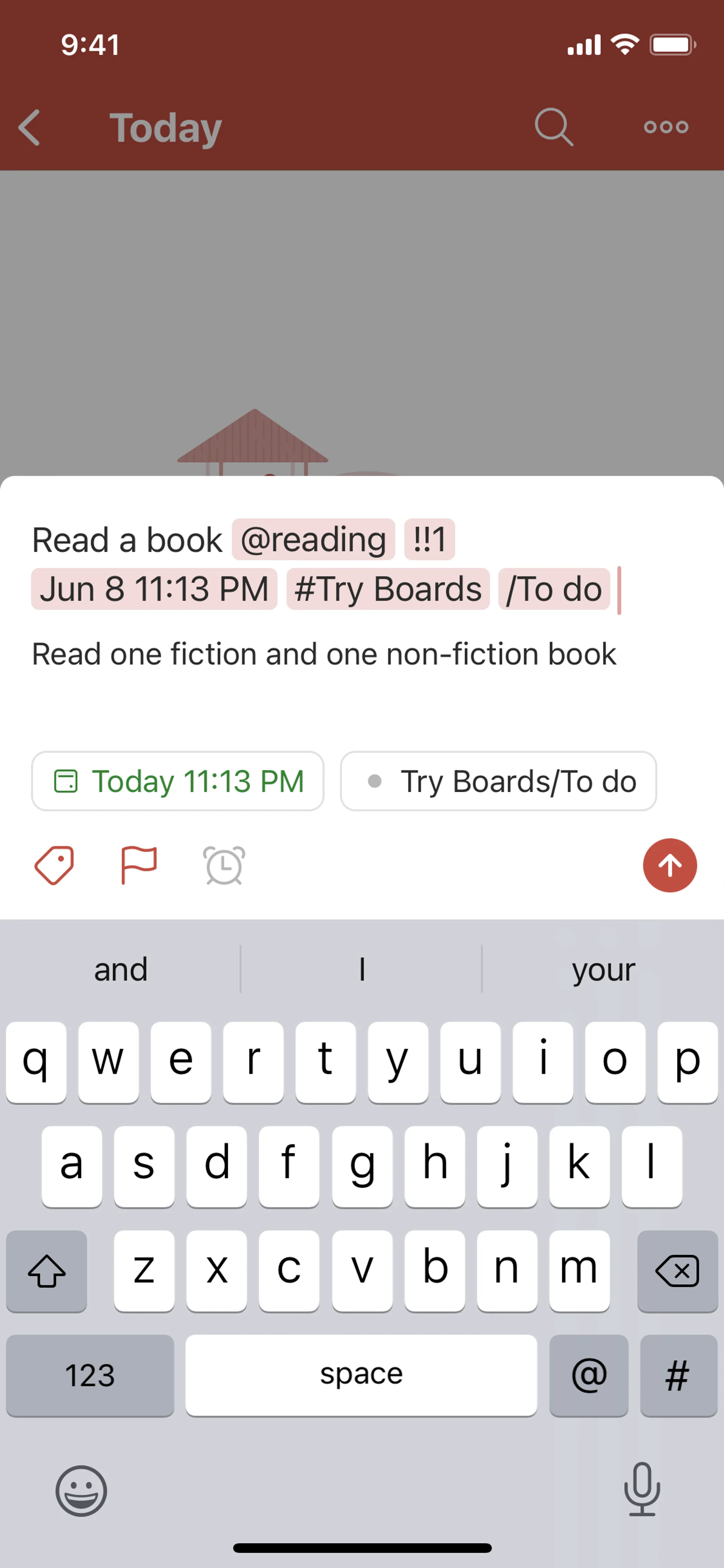
Task: Tap the # key for projects
Action: [x=678, y=1375]
